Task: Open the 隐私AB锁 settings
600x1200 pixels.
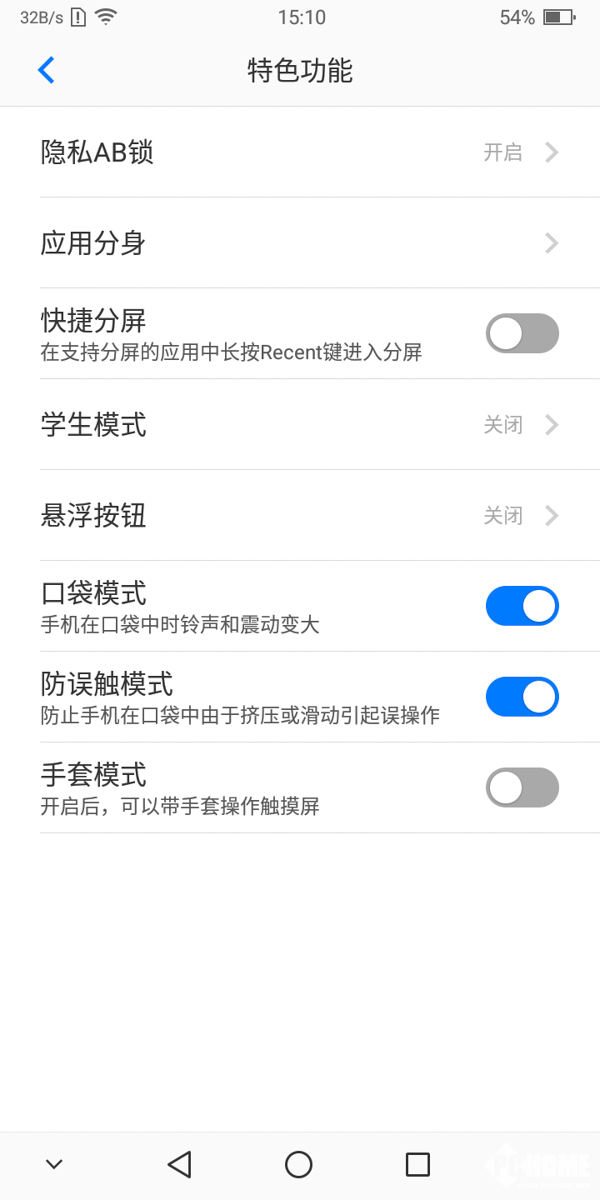Action: click(300, 152)
